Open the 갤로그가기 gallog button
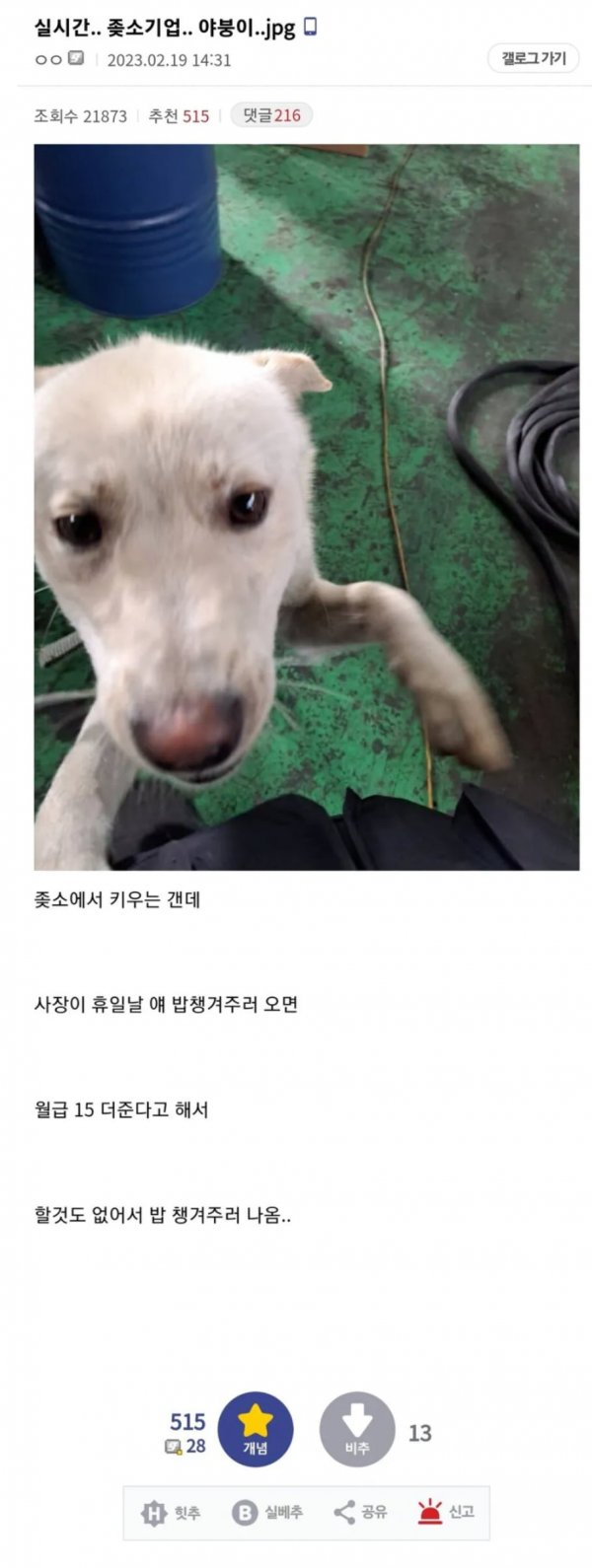The width and height of the screenshot is (592, 1568). (x=533, y=58)
